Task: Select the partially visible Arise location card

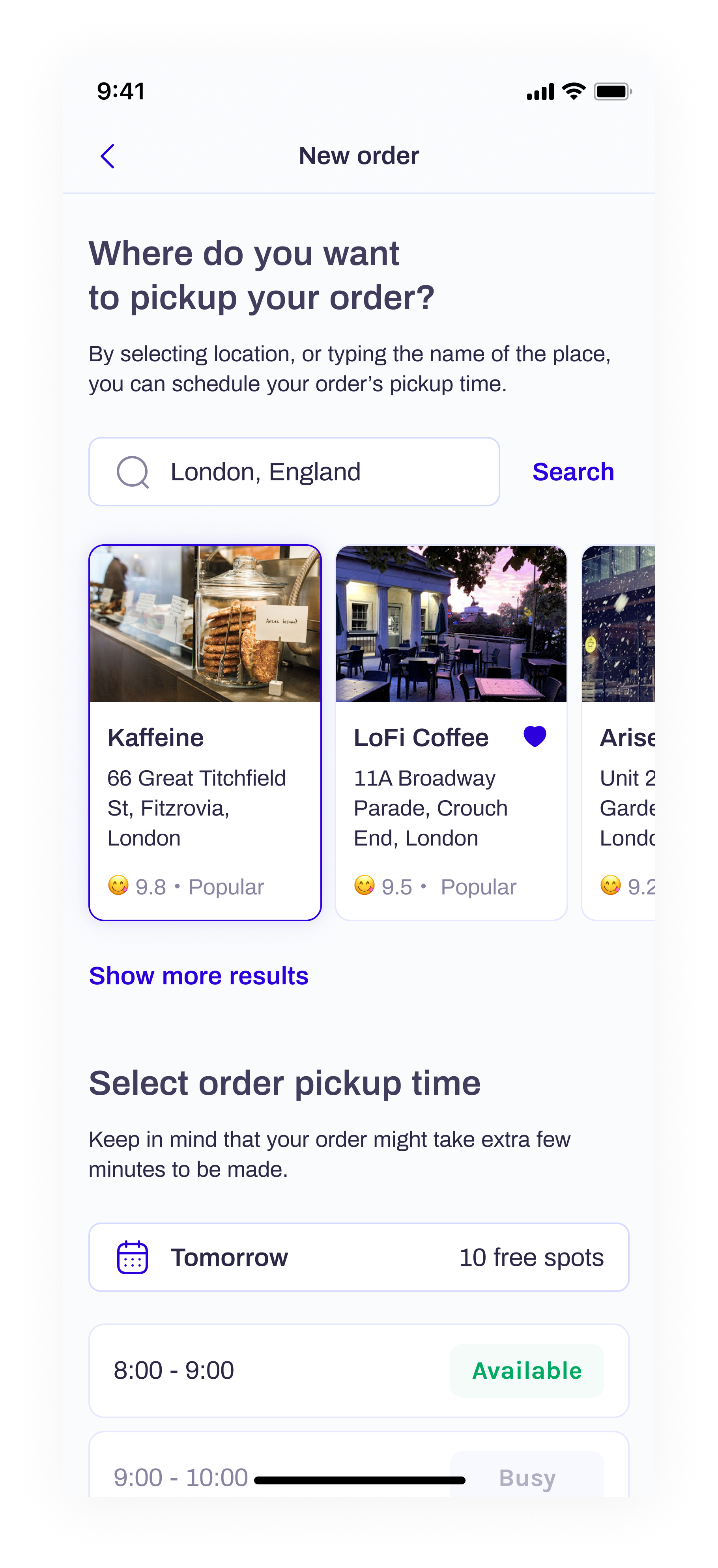Action: (x=619, y=732)
